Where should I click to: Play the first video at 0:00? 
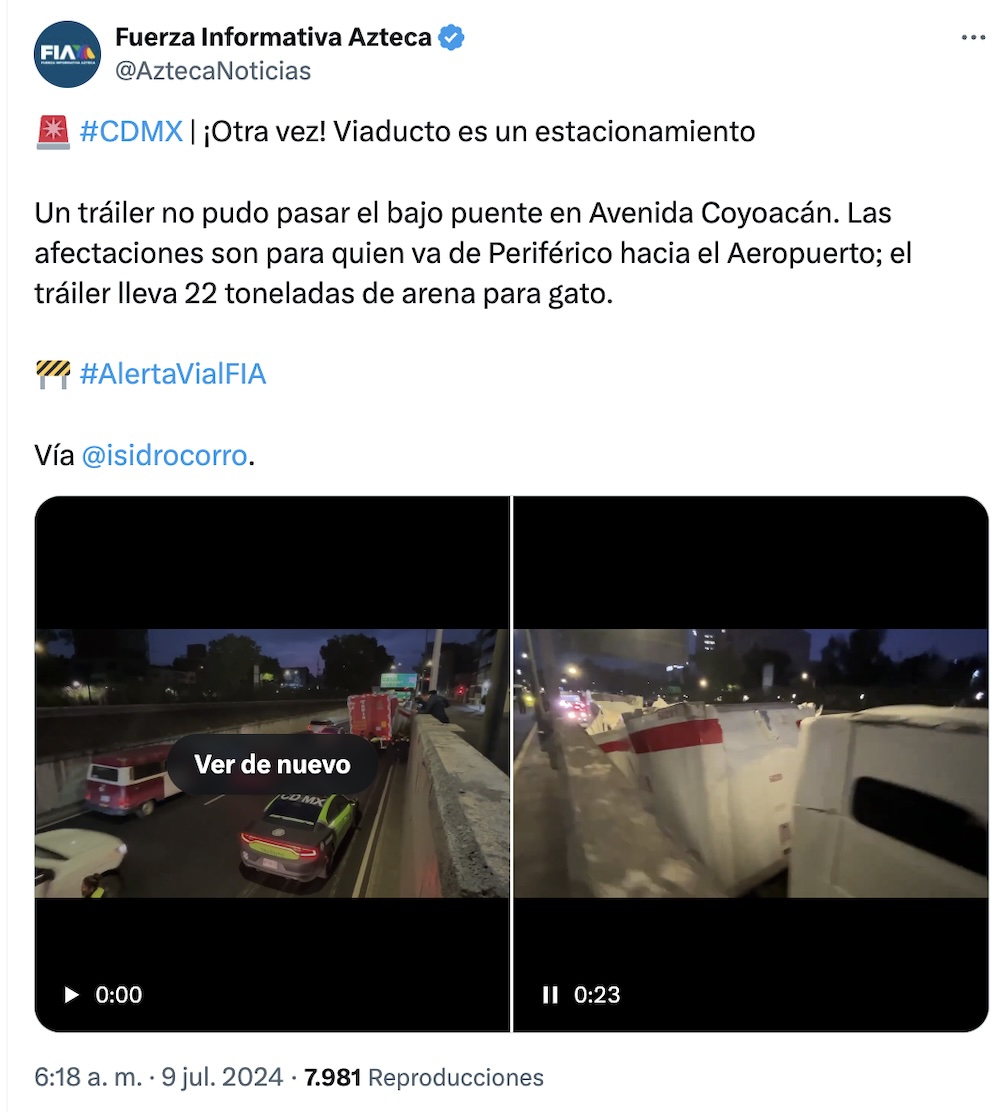pyautogui.click(x=71, y=995)
